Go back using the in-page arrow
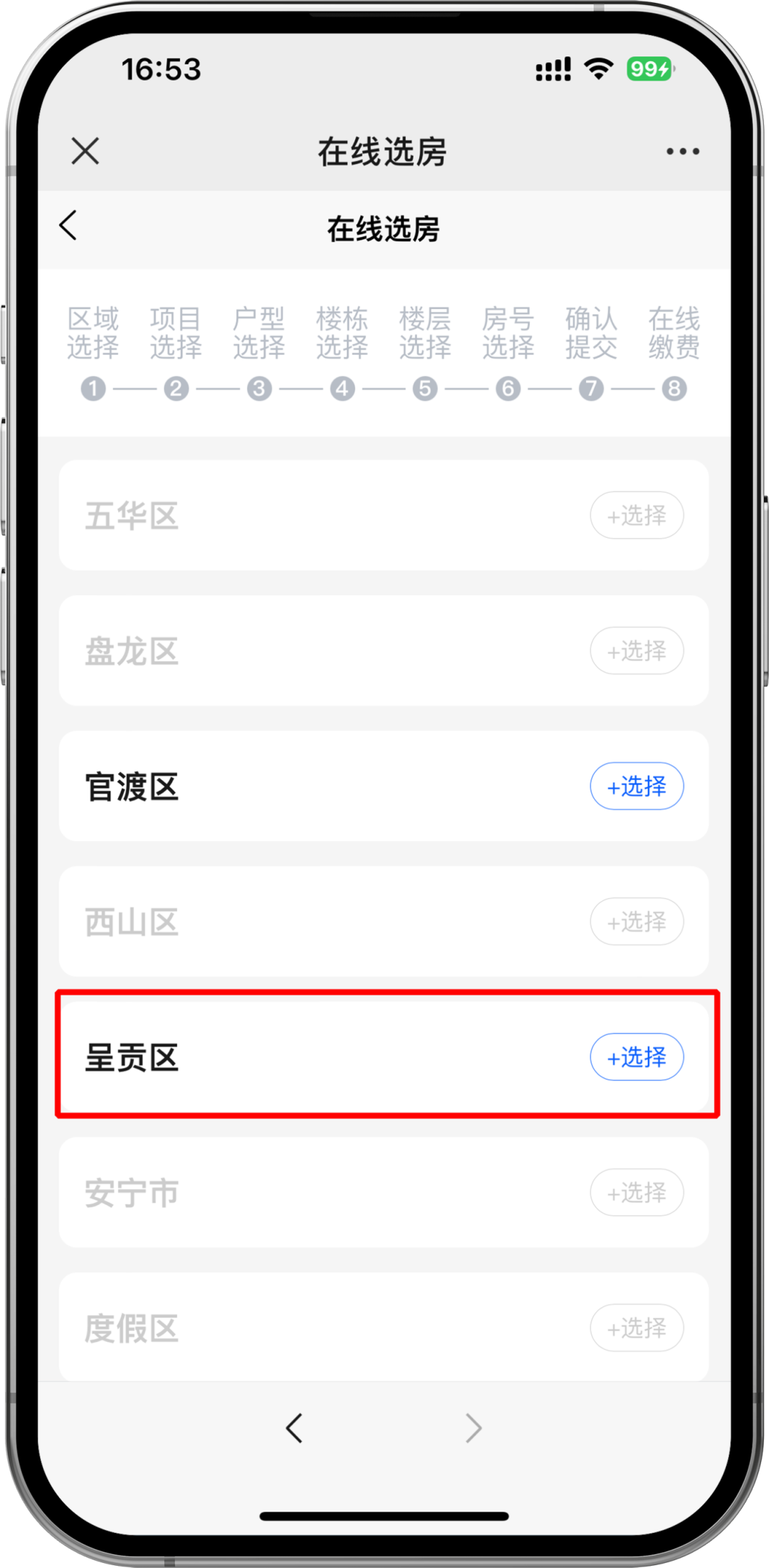This screenshot has height=1568, width=769. [x=68, y=227]
